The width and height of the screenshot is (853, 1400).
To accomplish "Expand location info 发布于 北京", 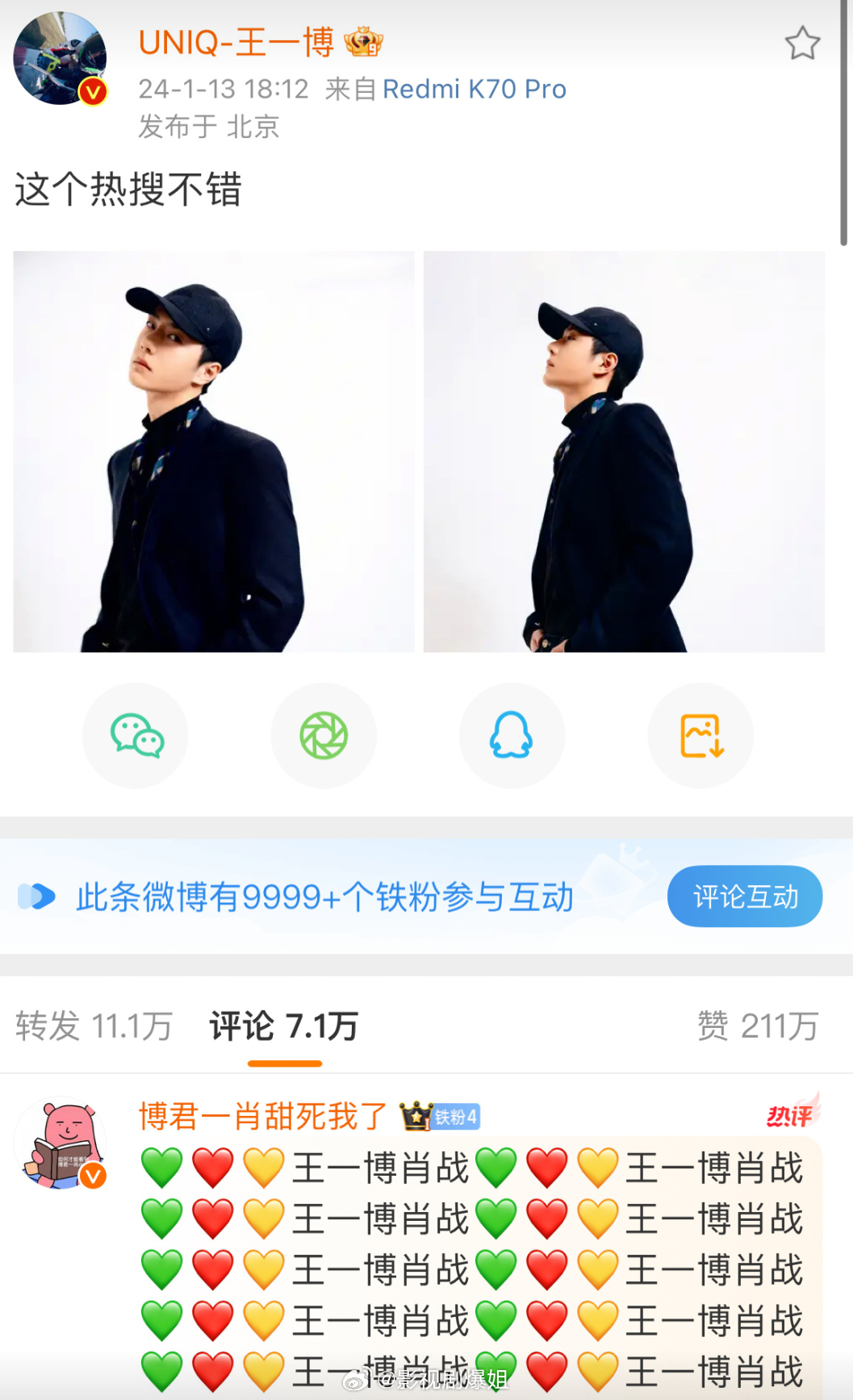I will (207, 126).
